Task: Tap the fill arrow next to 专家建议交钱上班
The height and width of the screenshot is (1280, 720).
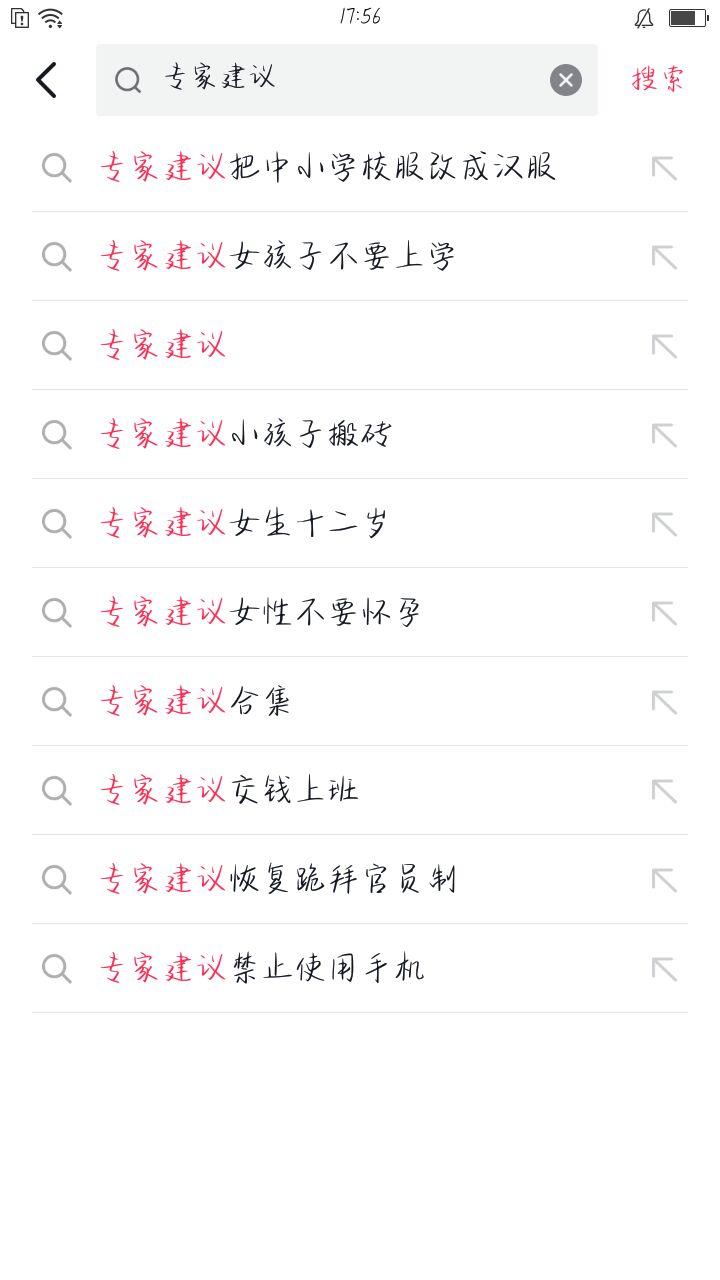Action: [664, 791]
